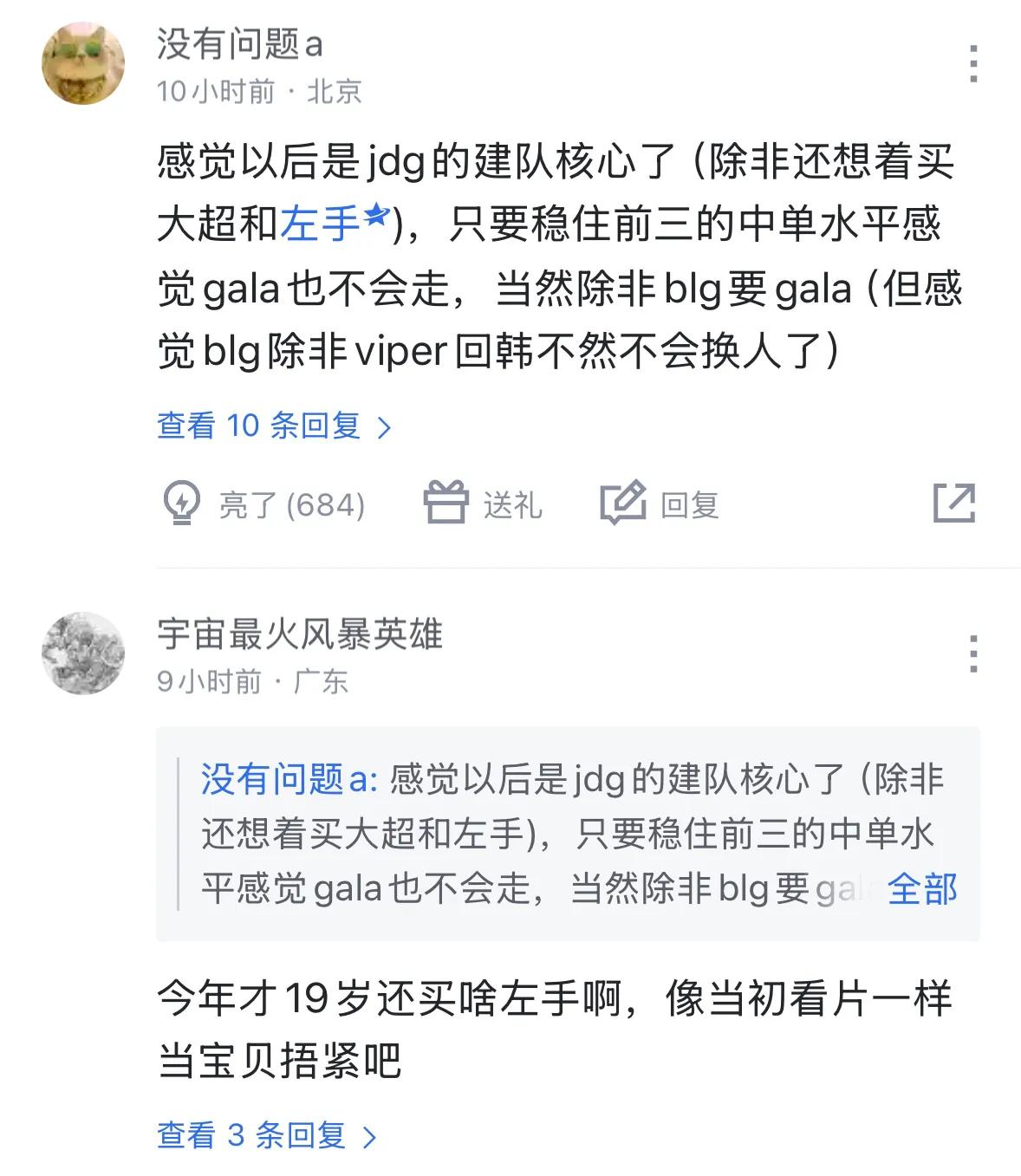Light up 亮了 (684) on first comment
This screenshot has height=1176, width=1021.
(x=263, y=504)
